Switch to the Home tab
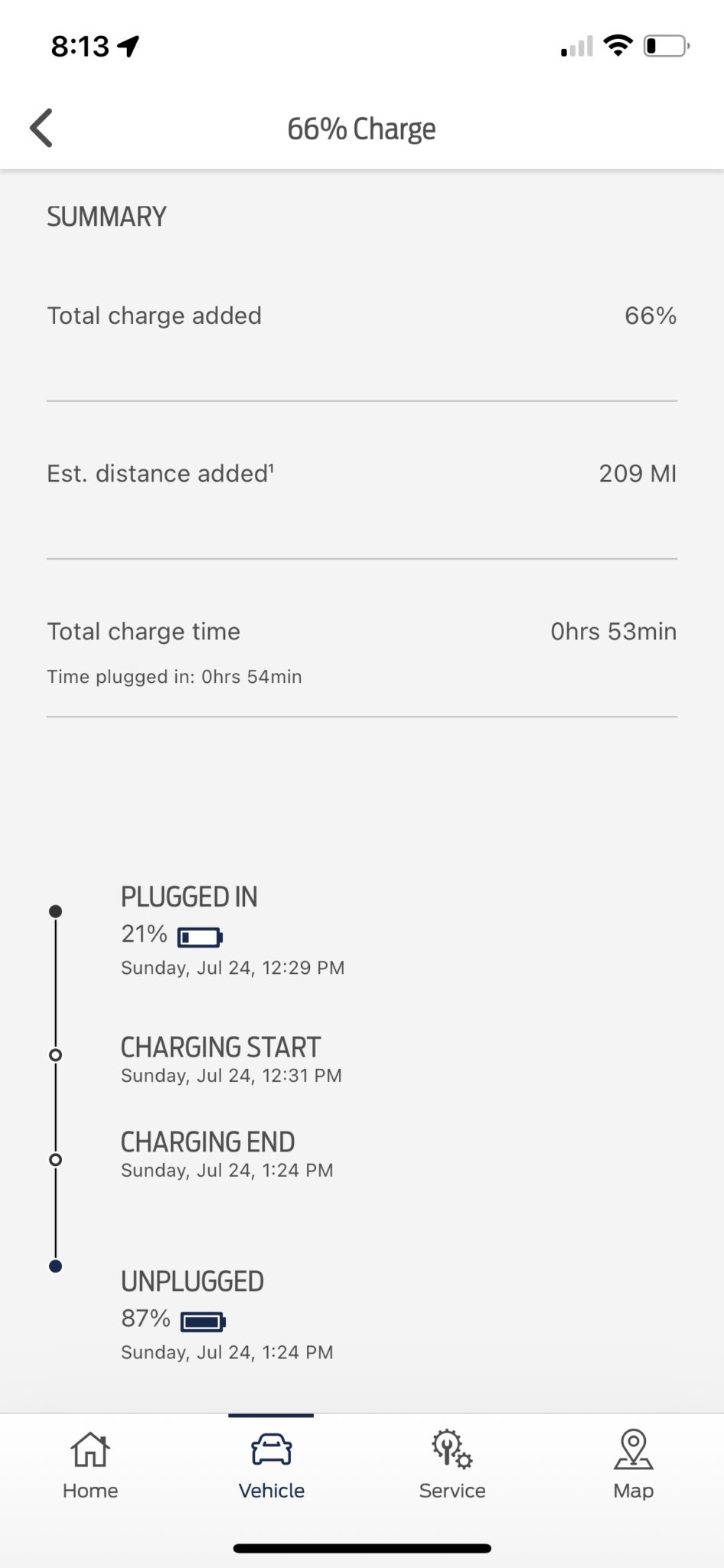724x1568 pixels. pyautogui.click(x=90, y=1465)
